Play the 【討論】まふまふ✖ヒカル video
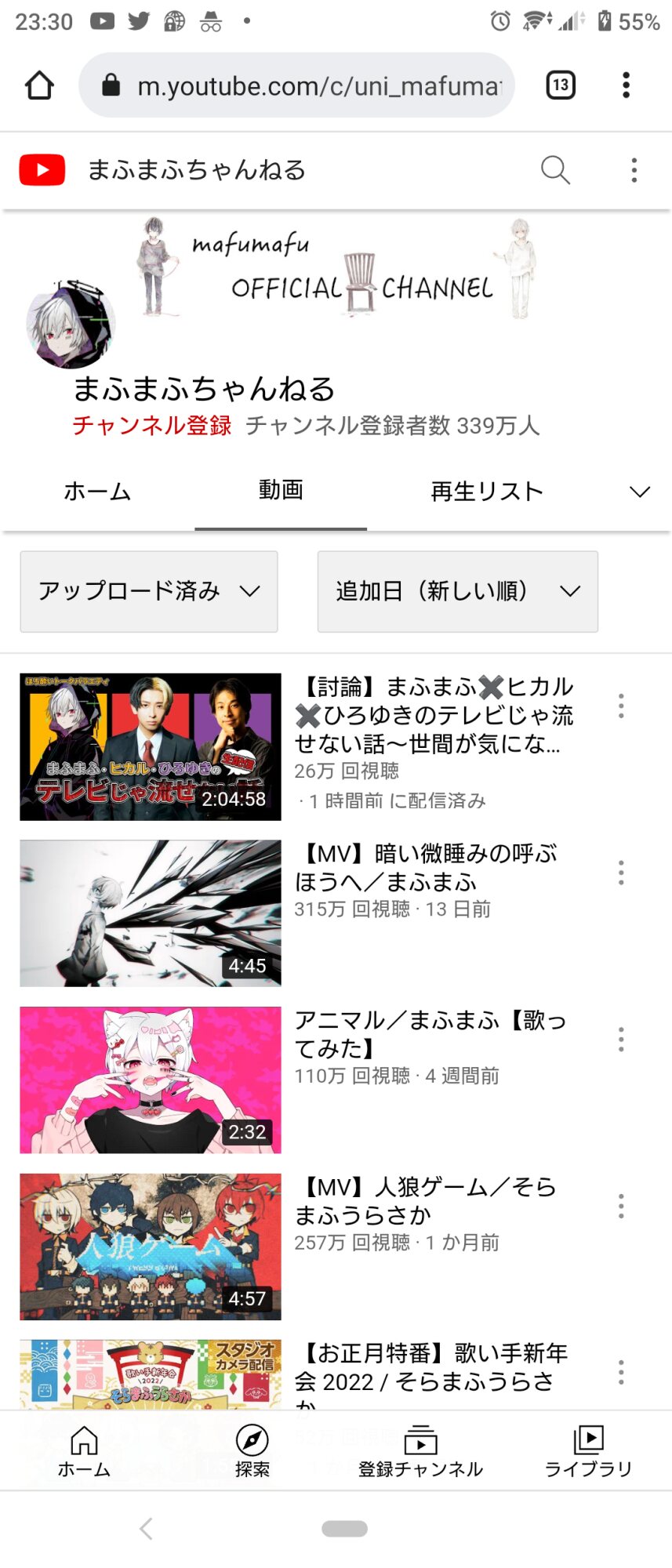 point(151,746)
